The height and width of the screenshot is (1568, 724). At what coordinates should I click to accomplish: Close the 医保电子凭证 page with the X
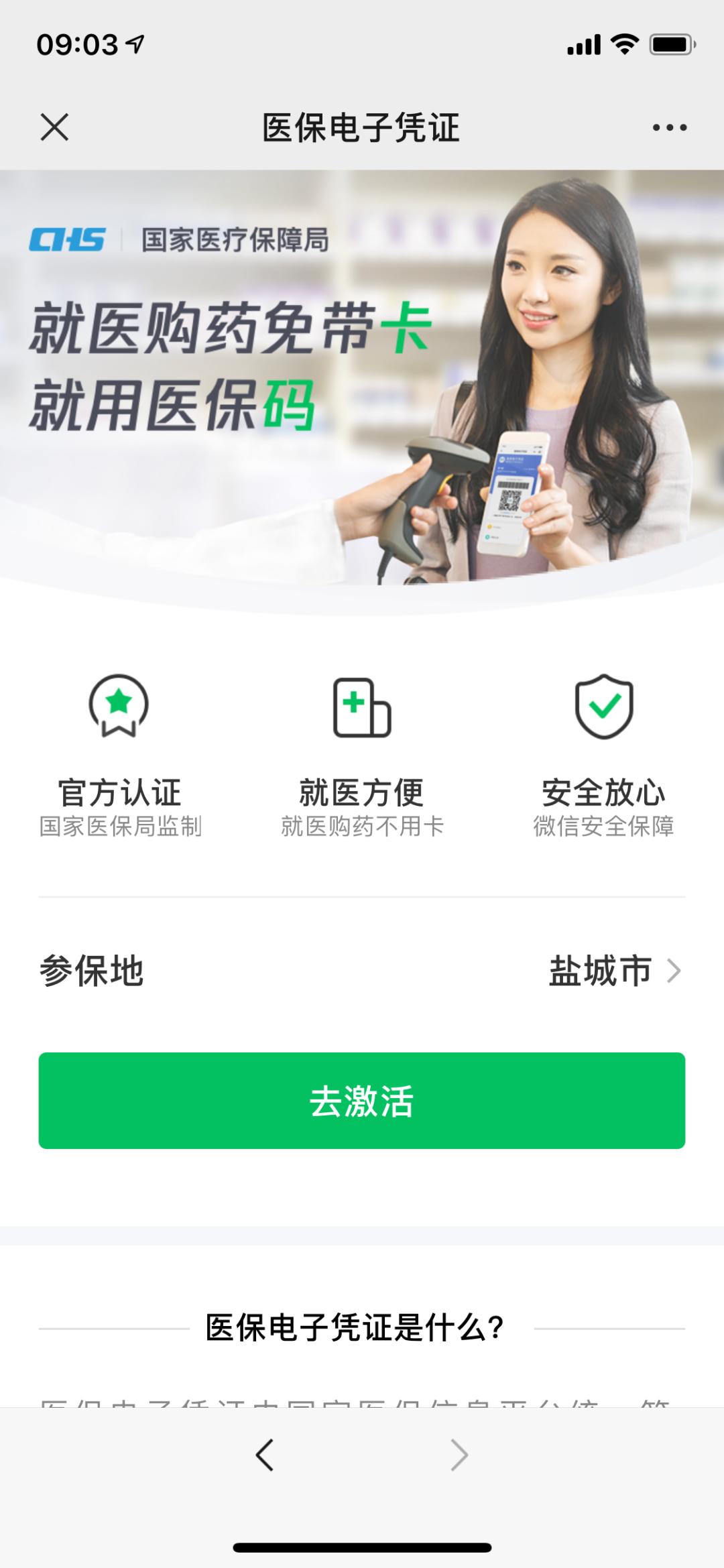55,127
